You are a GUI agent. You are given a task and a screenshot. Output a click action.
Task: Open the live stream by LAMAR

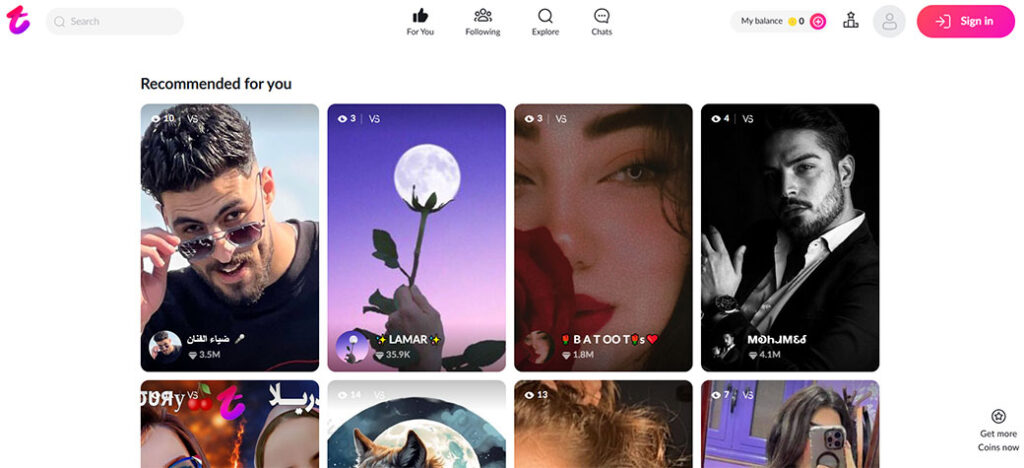coord(416,237)
